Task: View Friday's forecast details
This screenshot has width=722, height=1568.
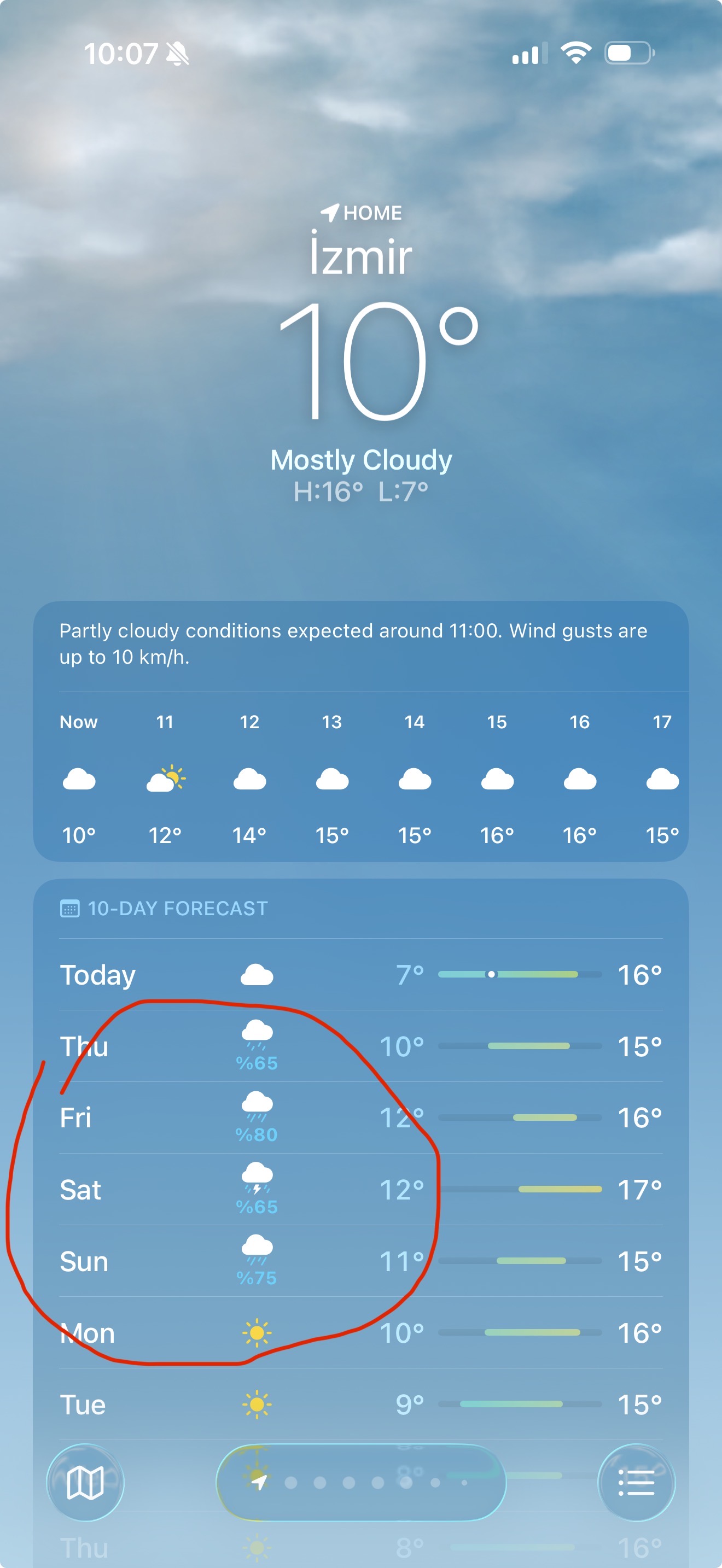Action: pyautogui.click(x=361, y=1118)
